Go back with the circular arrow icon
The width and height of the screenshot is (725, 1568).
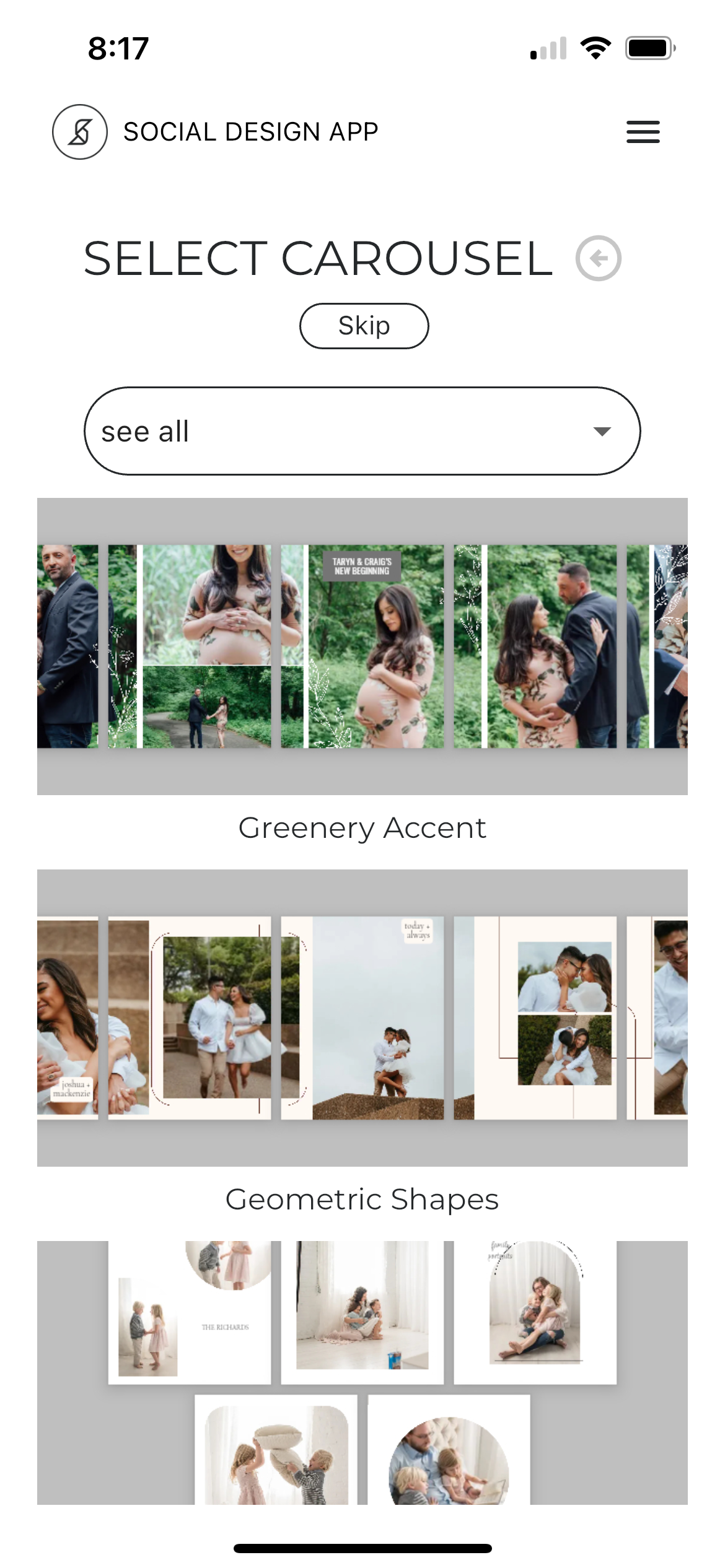[x=598, y=258]
